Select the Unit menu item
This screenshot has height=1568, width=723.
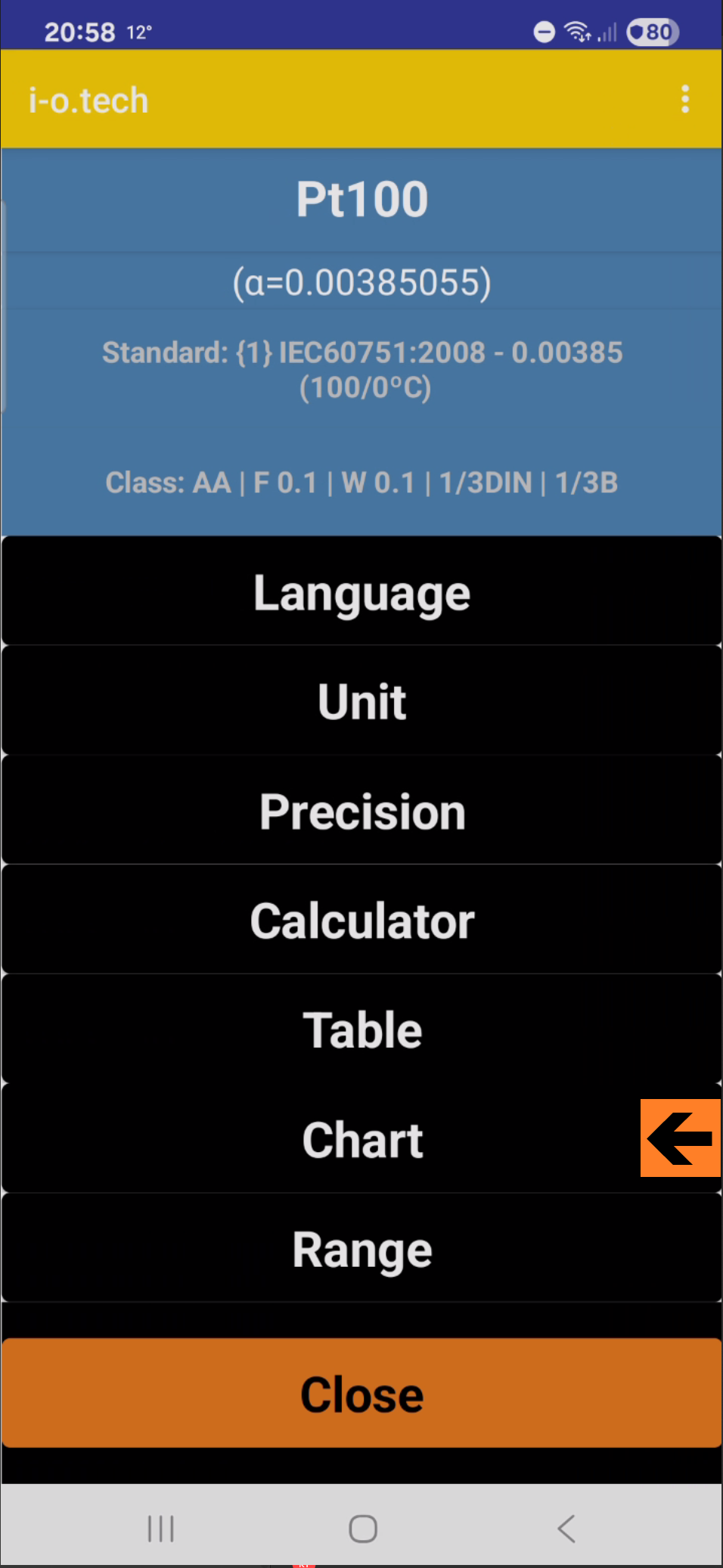click(361, 701)
